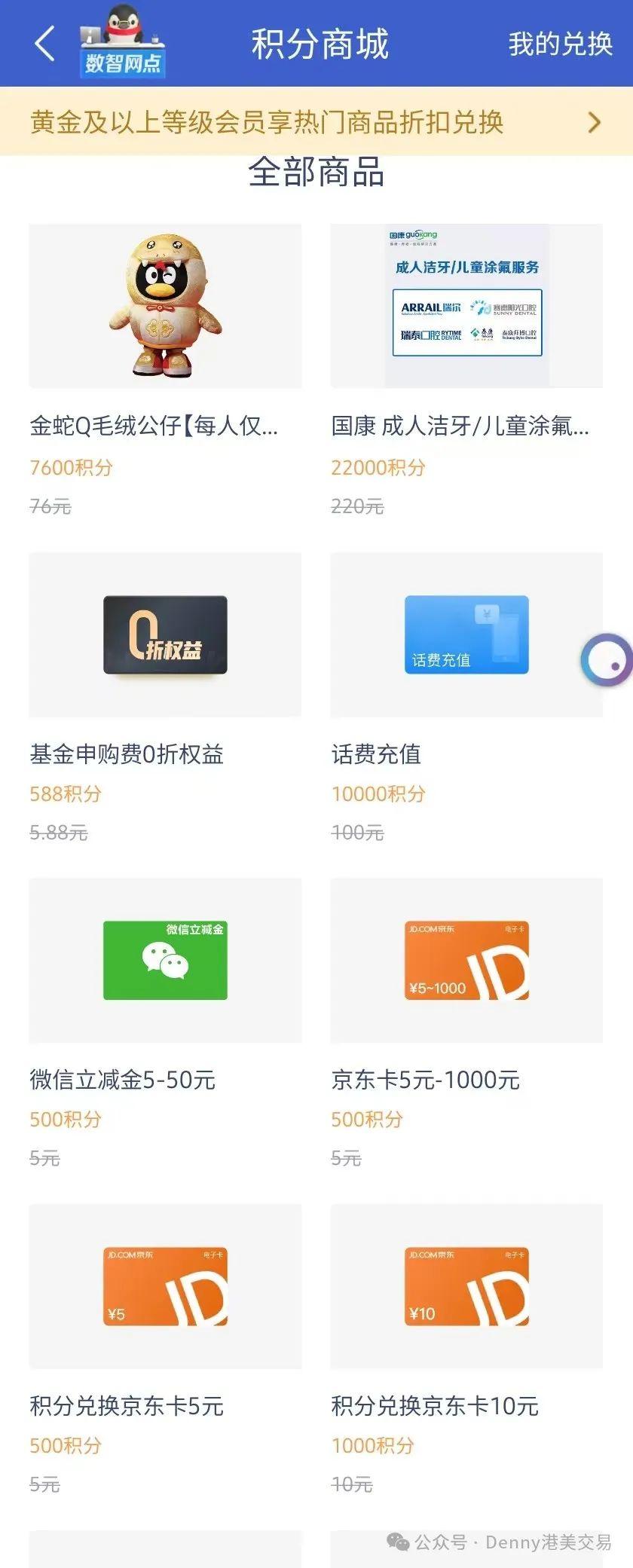Screen dimensions: 633x1568
Task: Select the 金蛇Q毛绒公仔 product image
Action: [165, 304]
